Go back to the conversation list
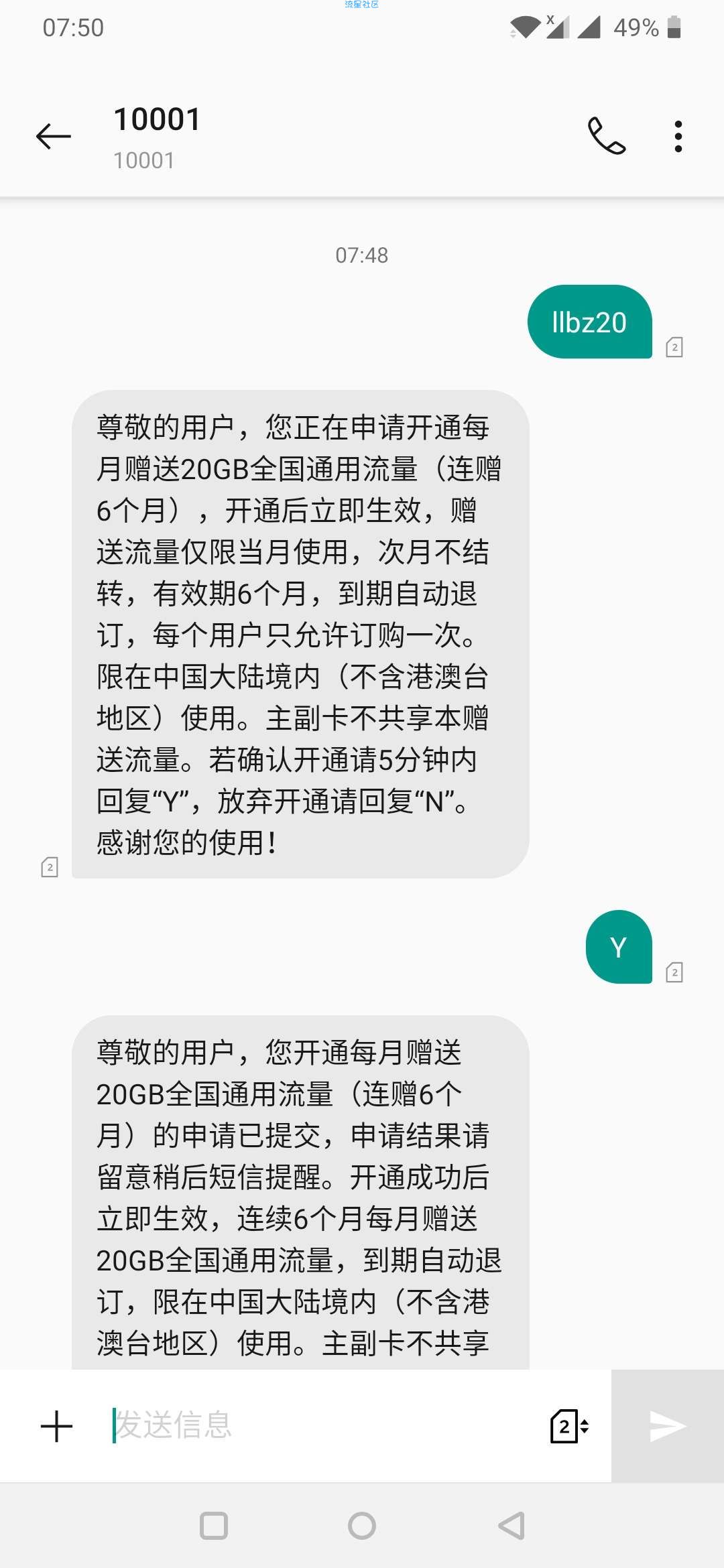724x1568 pixels. 54,137
